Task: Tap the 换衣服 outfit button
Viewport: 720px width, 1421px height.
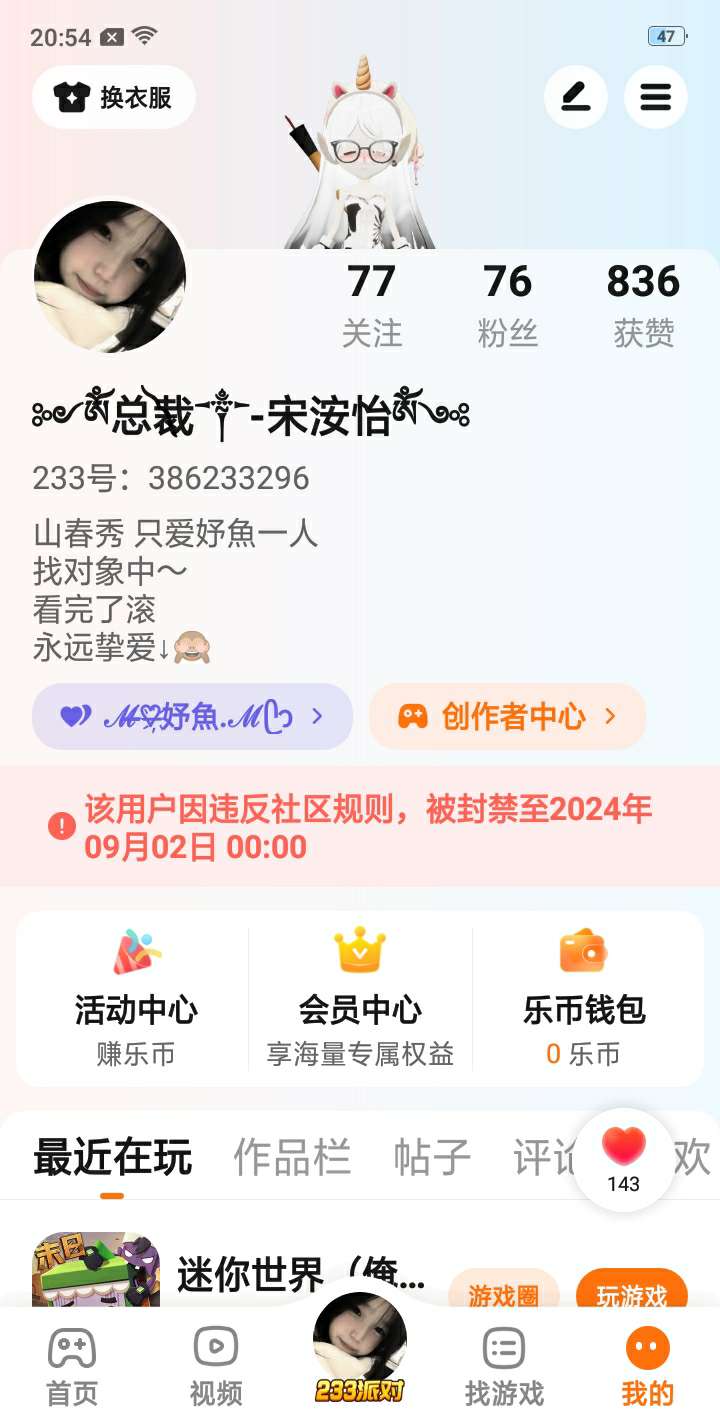Action: pos(114,97)
